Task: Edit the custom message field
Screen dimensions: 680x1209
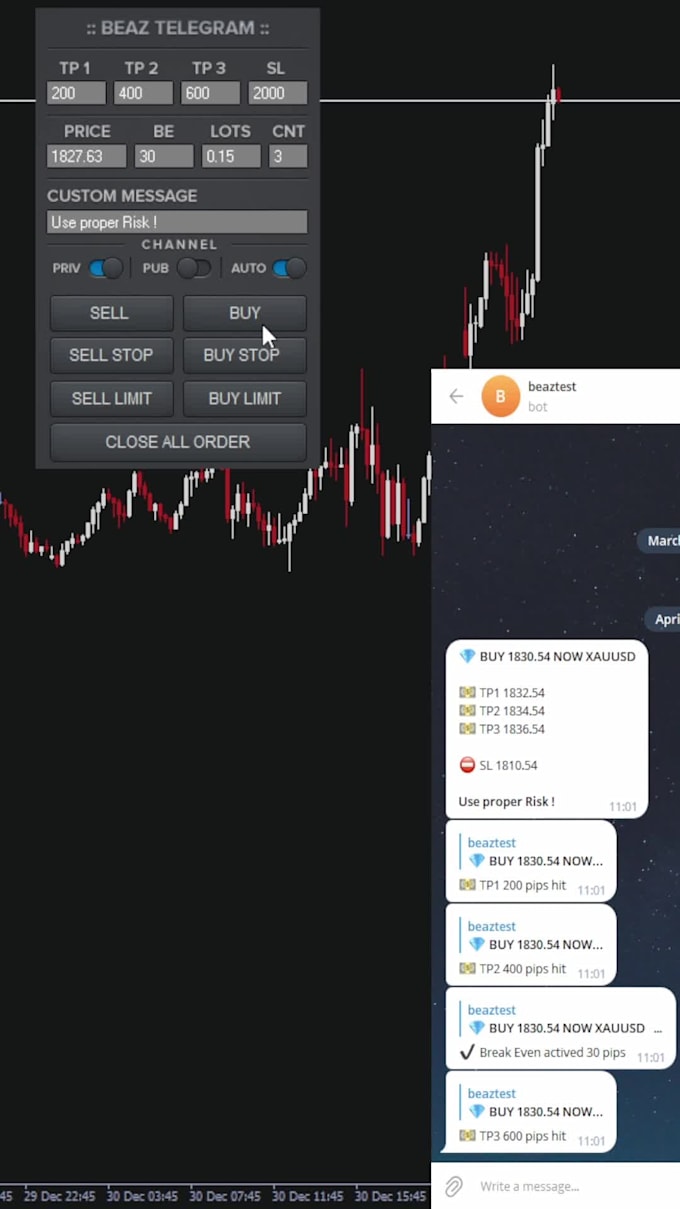Action: (177, 222)
